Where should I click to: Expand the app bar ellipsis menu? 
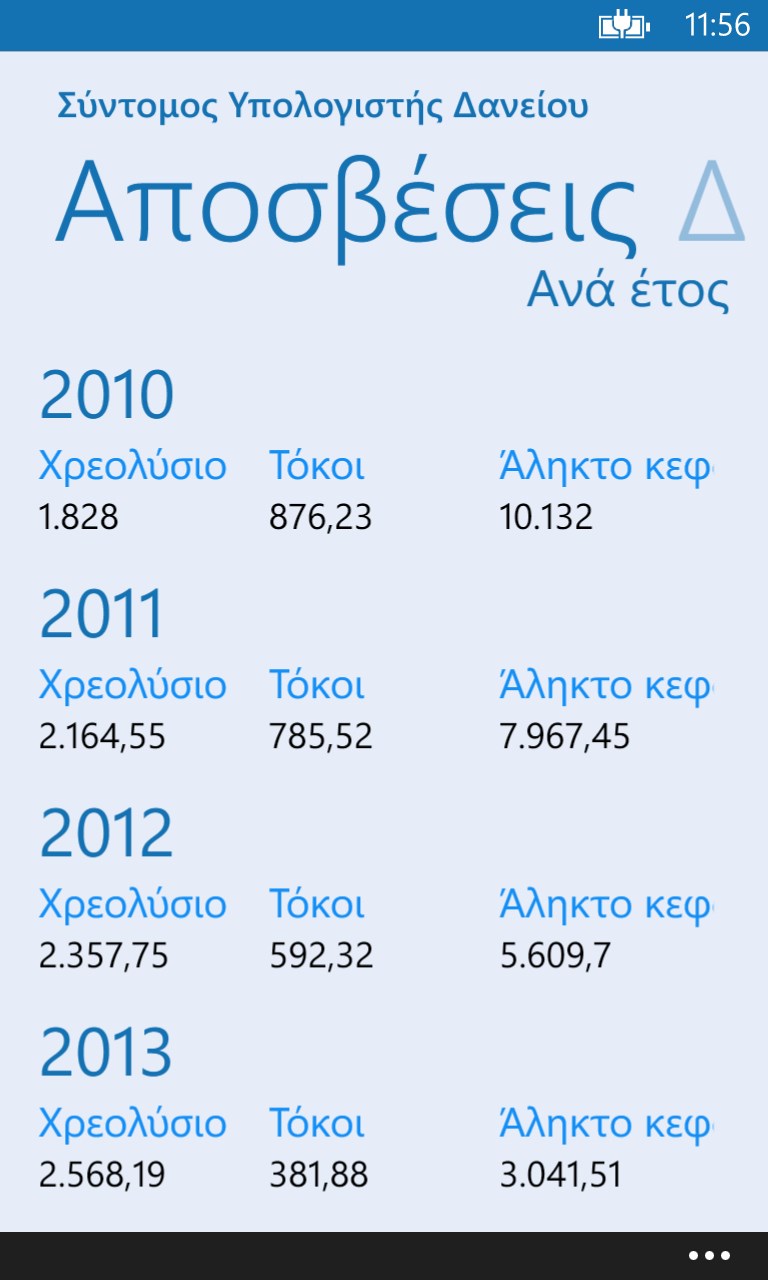click(709, 1256)
